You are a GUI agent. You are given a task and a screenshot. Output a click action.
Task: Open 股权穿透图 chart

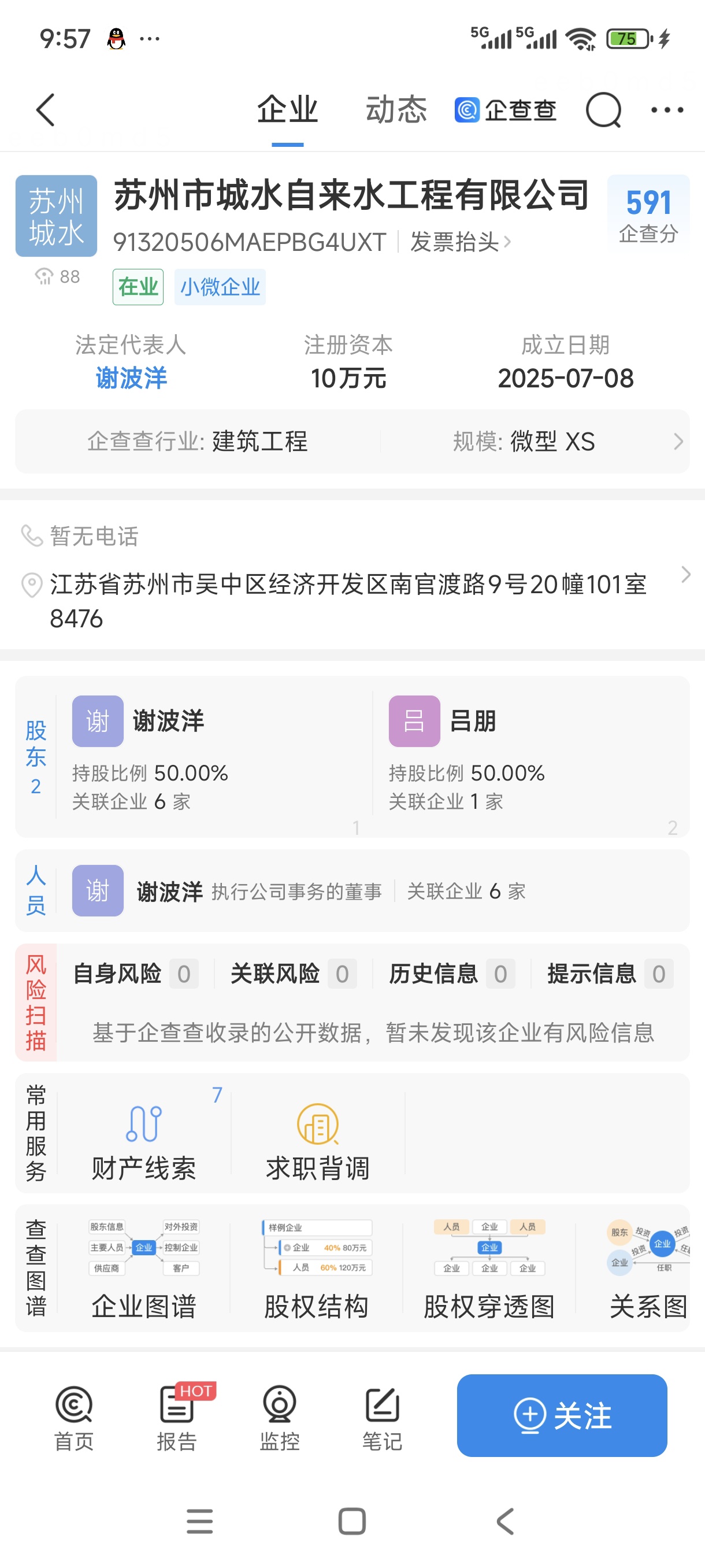point(489,1269)
